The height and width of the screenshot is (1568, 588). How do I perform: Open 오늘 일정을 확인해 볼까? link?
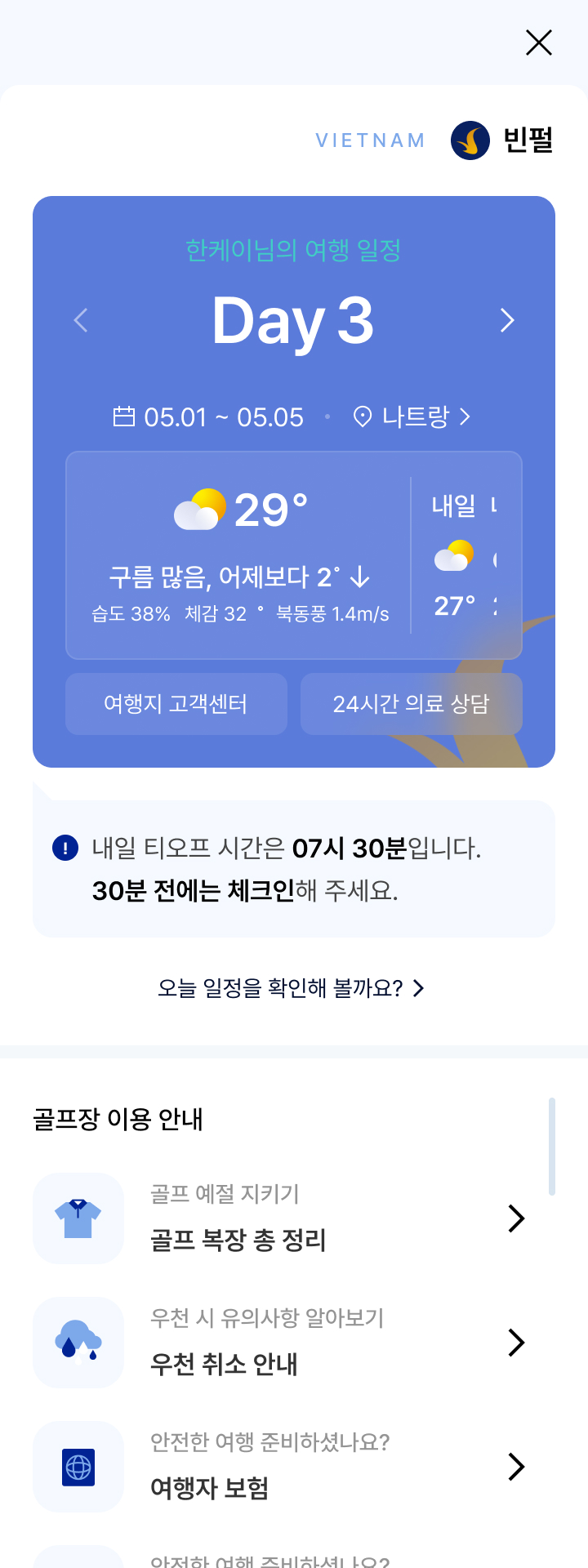coord(292,988)
